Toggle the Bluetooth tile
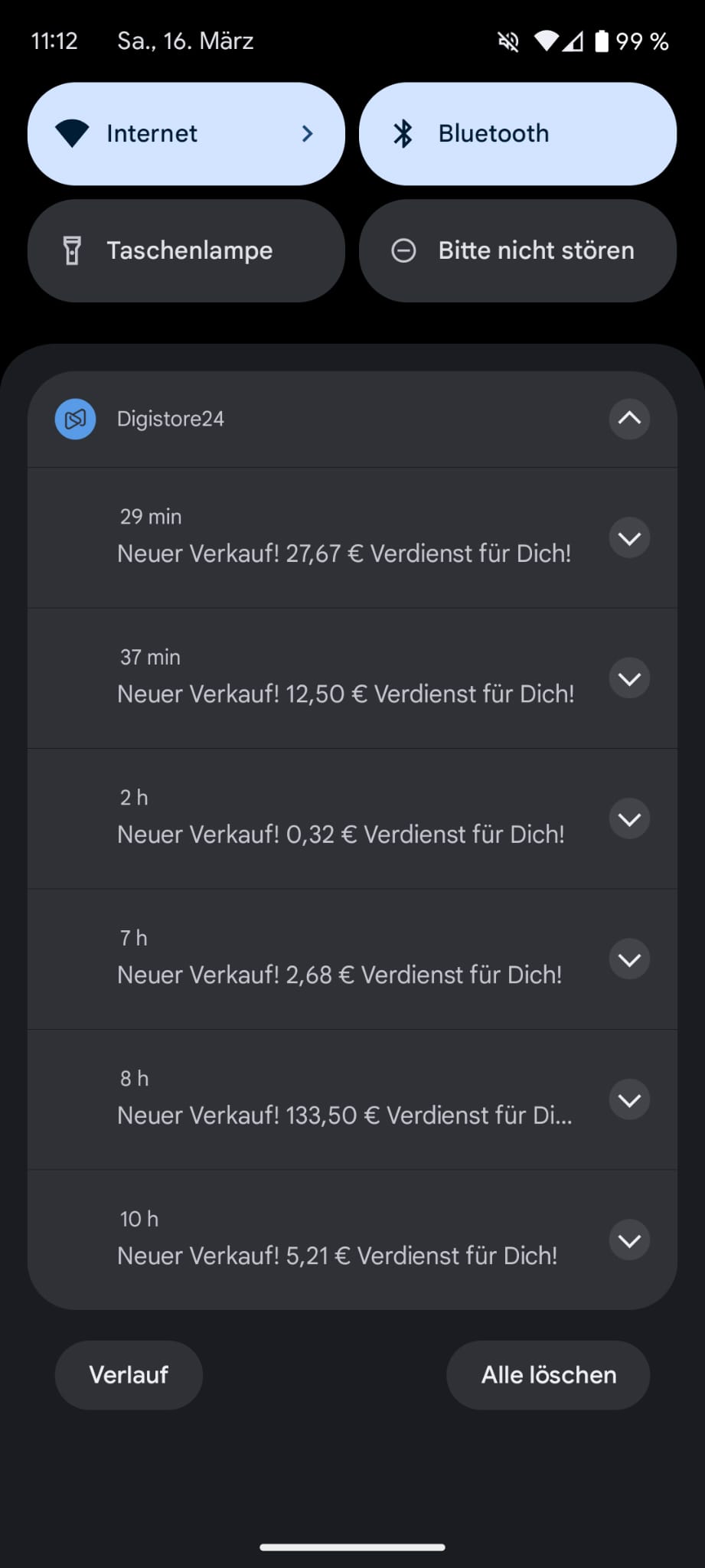Image resolution: width=705 pixels, height=1568 pixels. (517, 134)
